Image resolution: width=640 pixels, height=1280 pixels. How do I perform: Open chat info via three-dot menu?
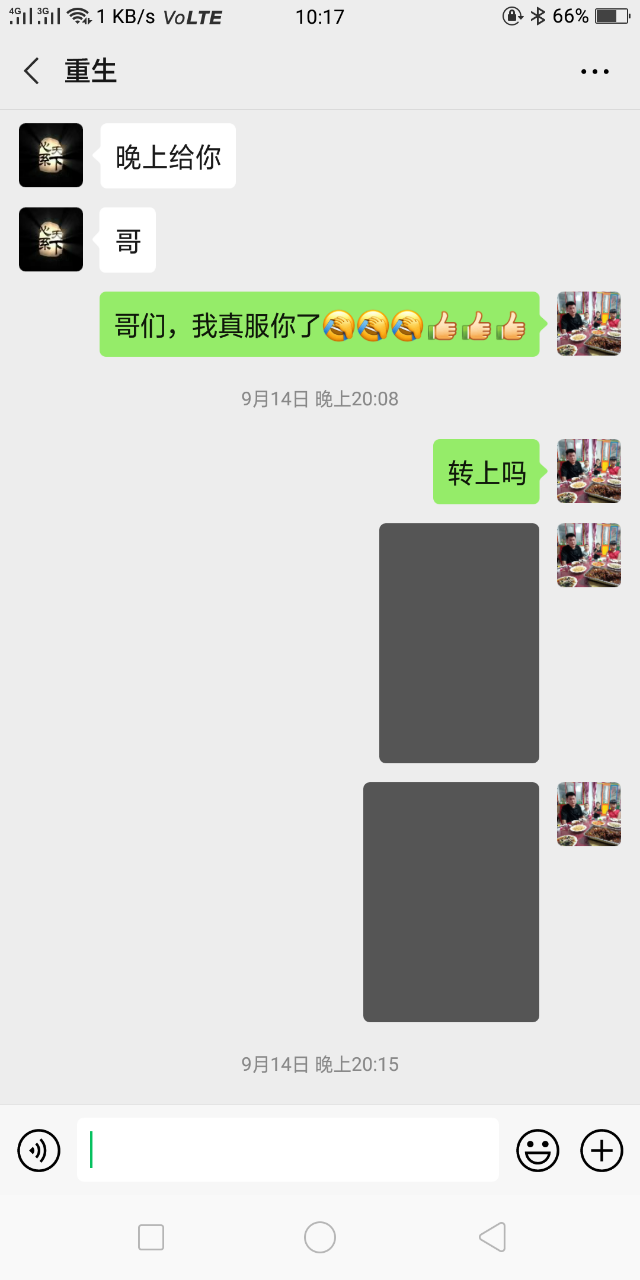tap(595, 71)
